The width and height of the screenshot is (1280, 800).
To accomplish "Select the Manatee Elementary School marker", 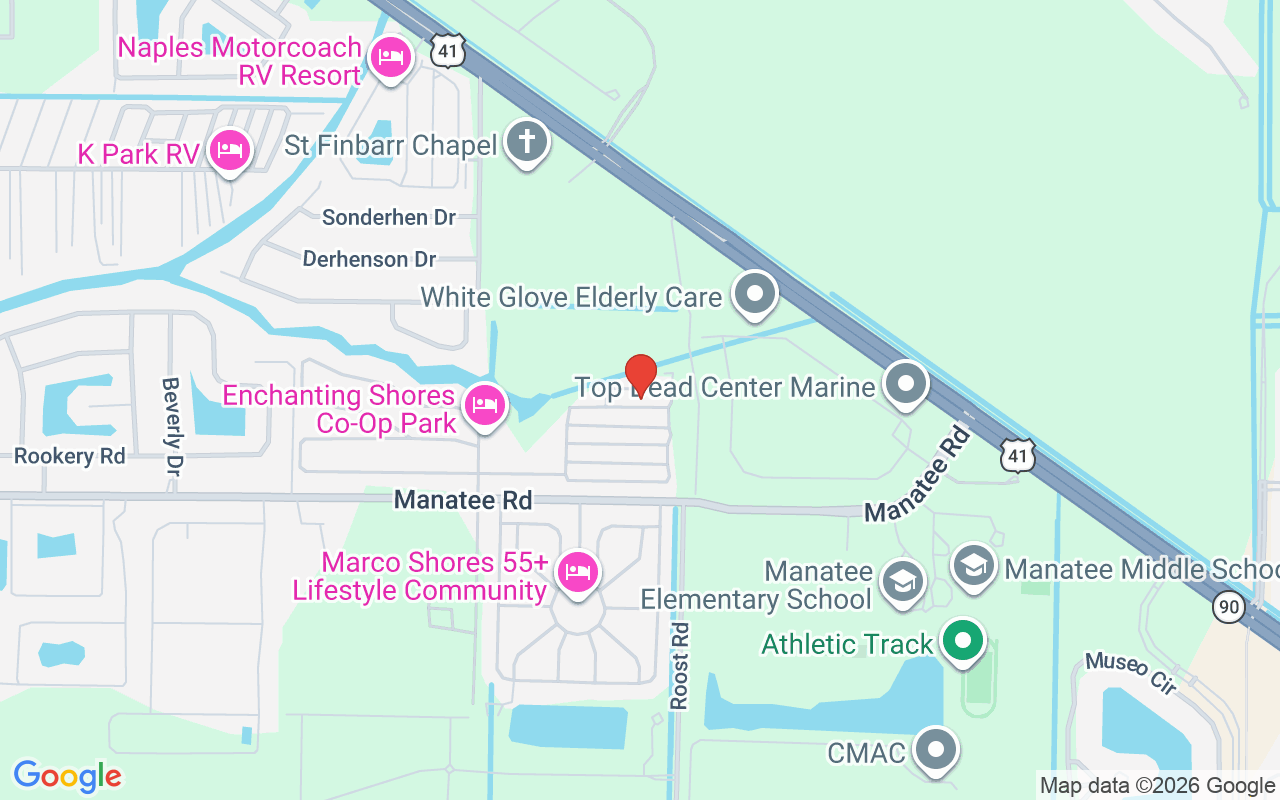I will [x=902, y=582].
